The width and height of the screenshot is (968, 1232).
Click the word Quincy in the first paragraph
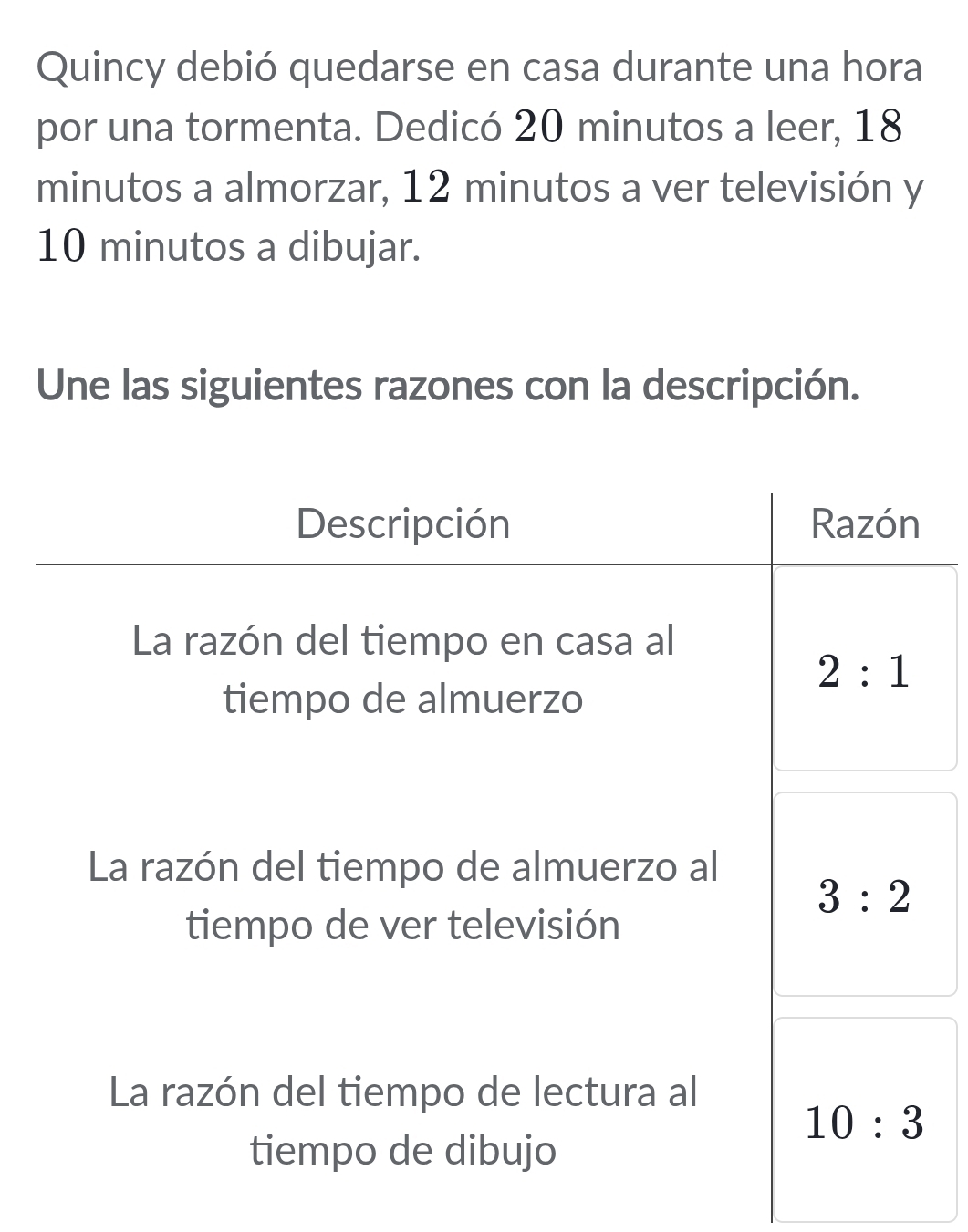(103, 67)
